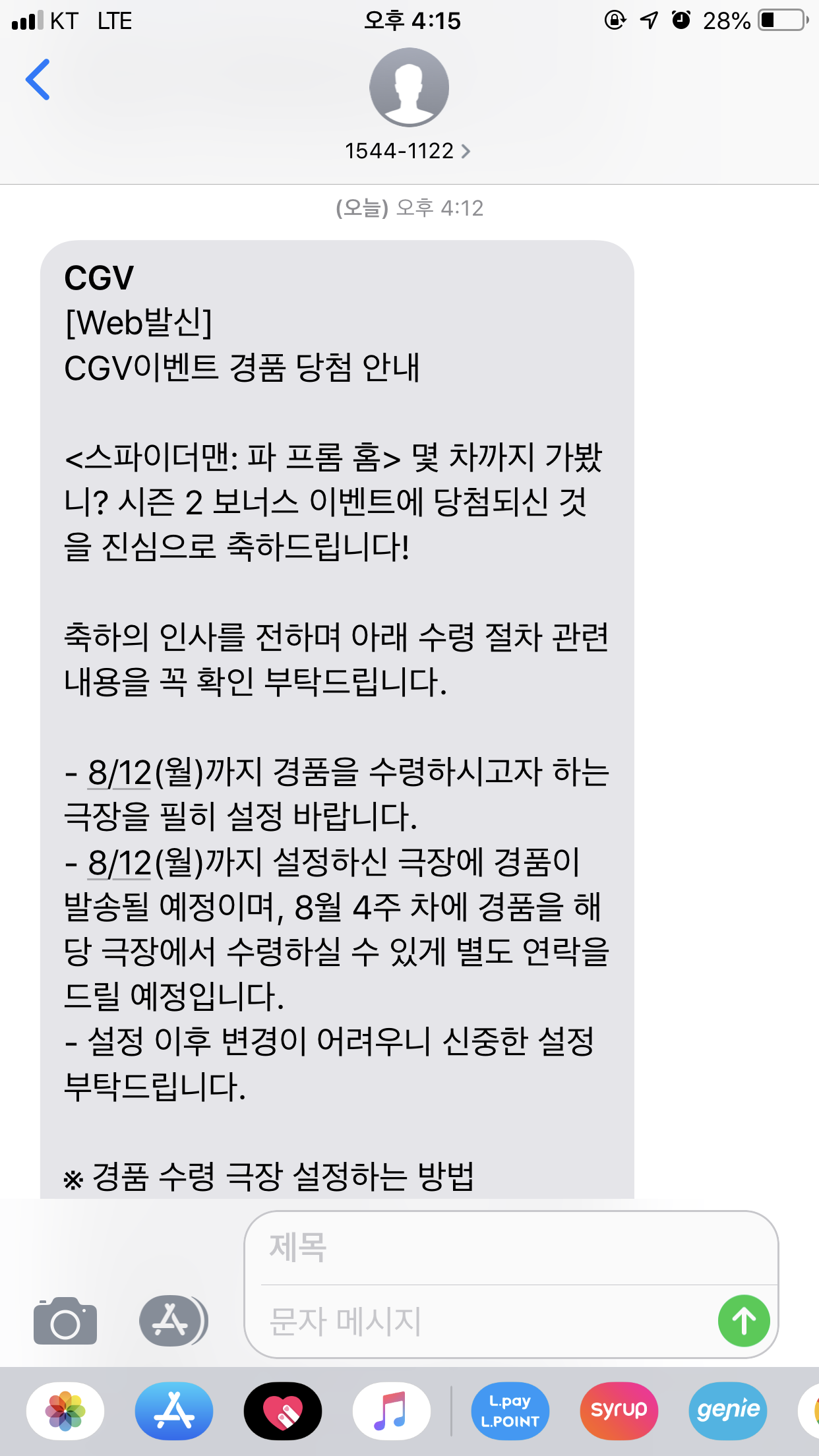
Task: Open the Syrup app
Action: click(x=619, y=1411)
